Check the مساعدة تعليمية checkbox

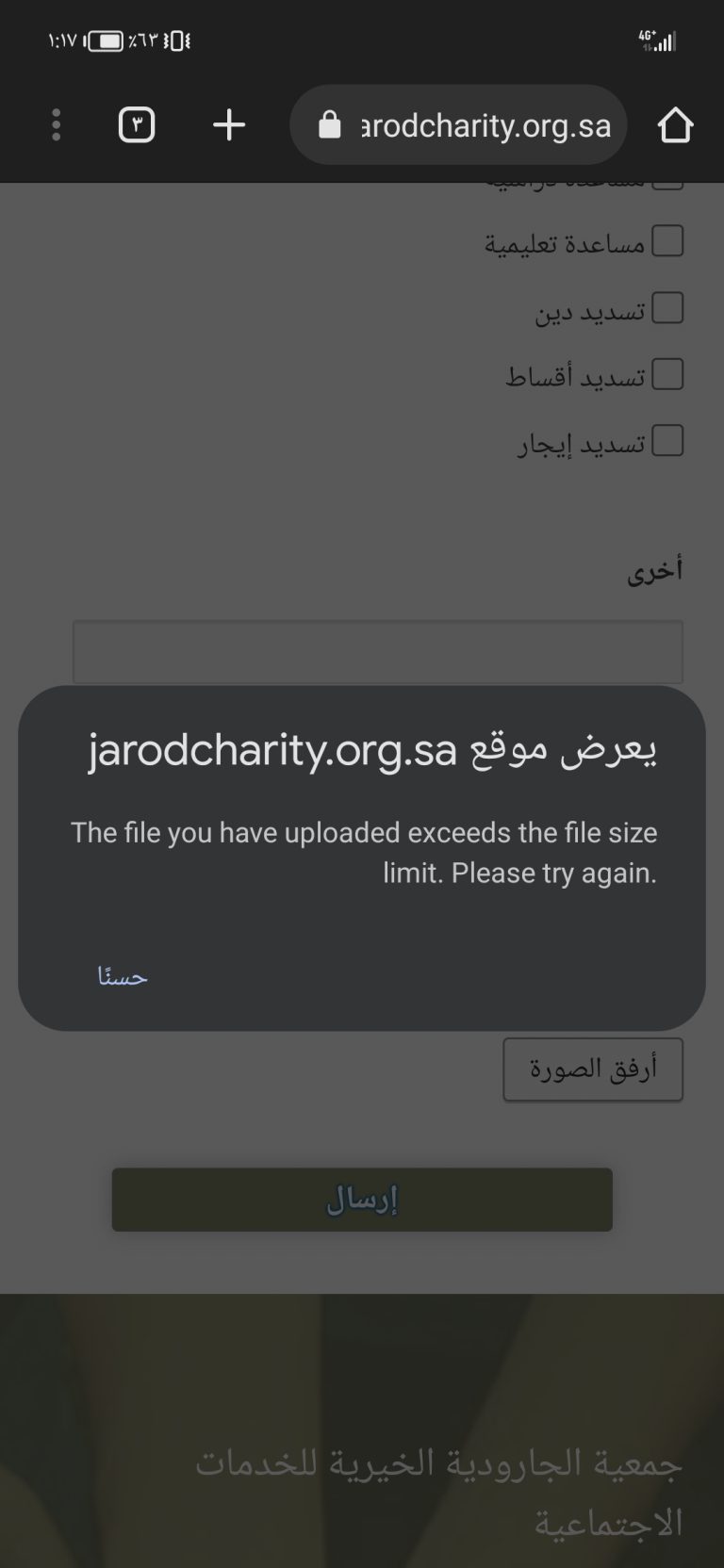667,241
